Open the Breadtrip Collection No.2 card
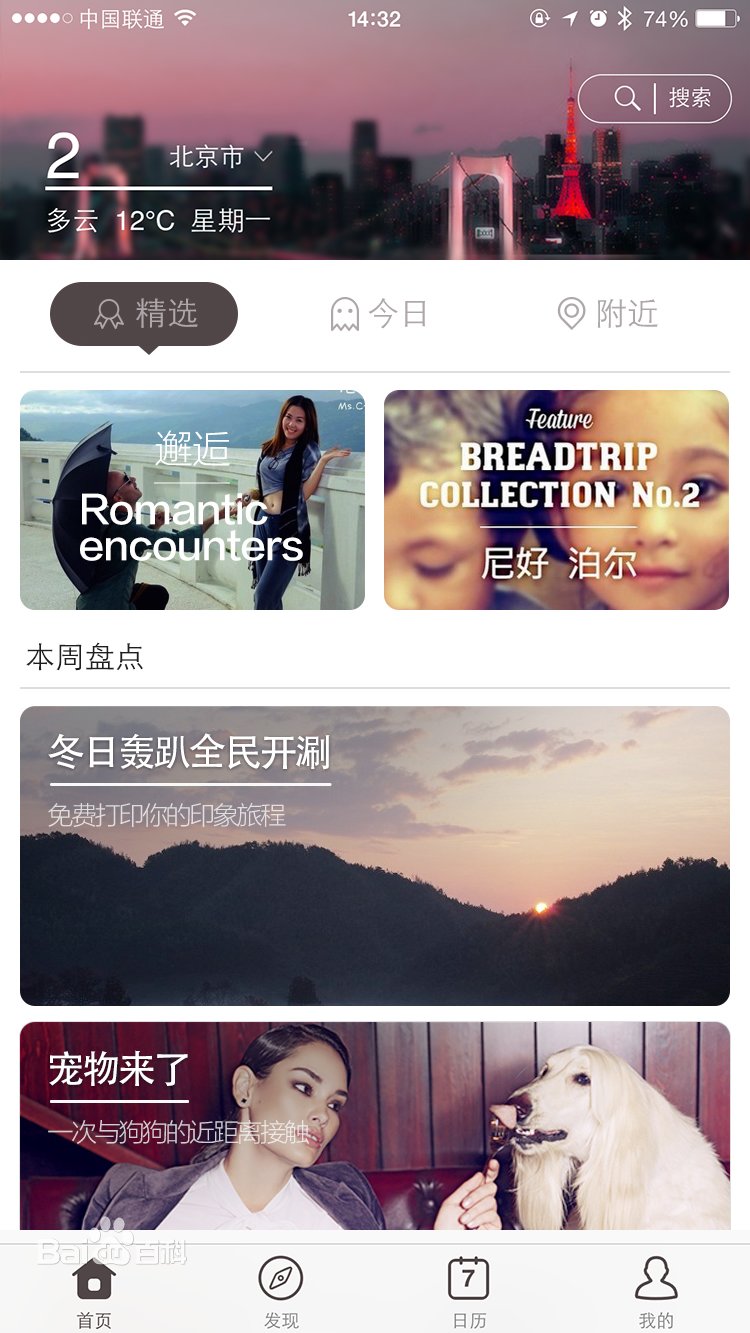 tap(556, 500)
